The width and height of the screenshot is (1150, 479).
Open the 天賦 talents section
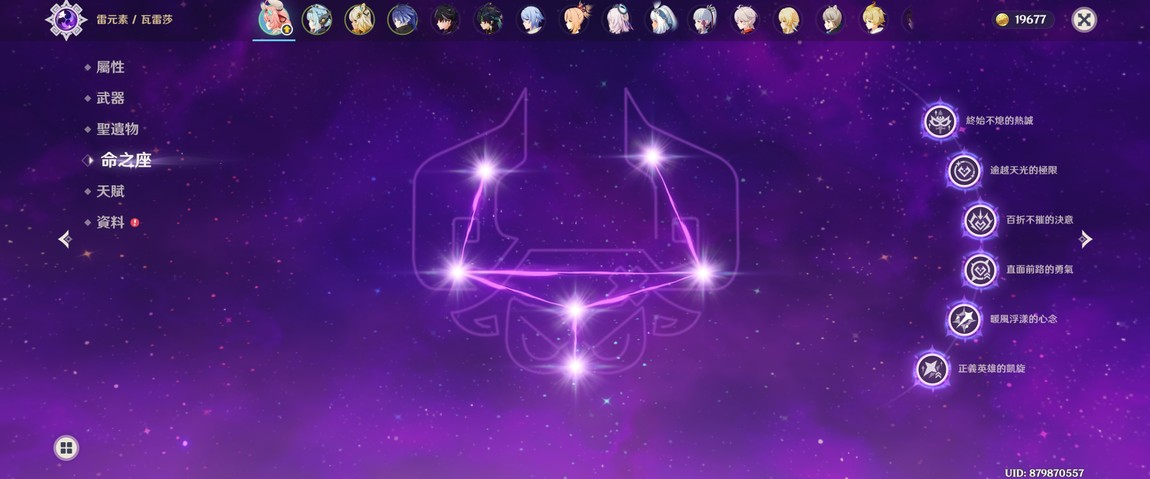(x=110, y=191)
